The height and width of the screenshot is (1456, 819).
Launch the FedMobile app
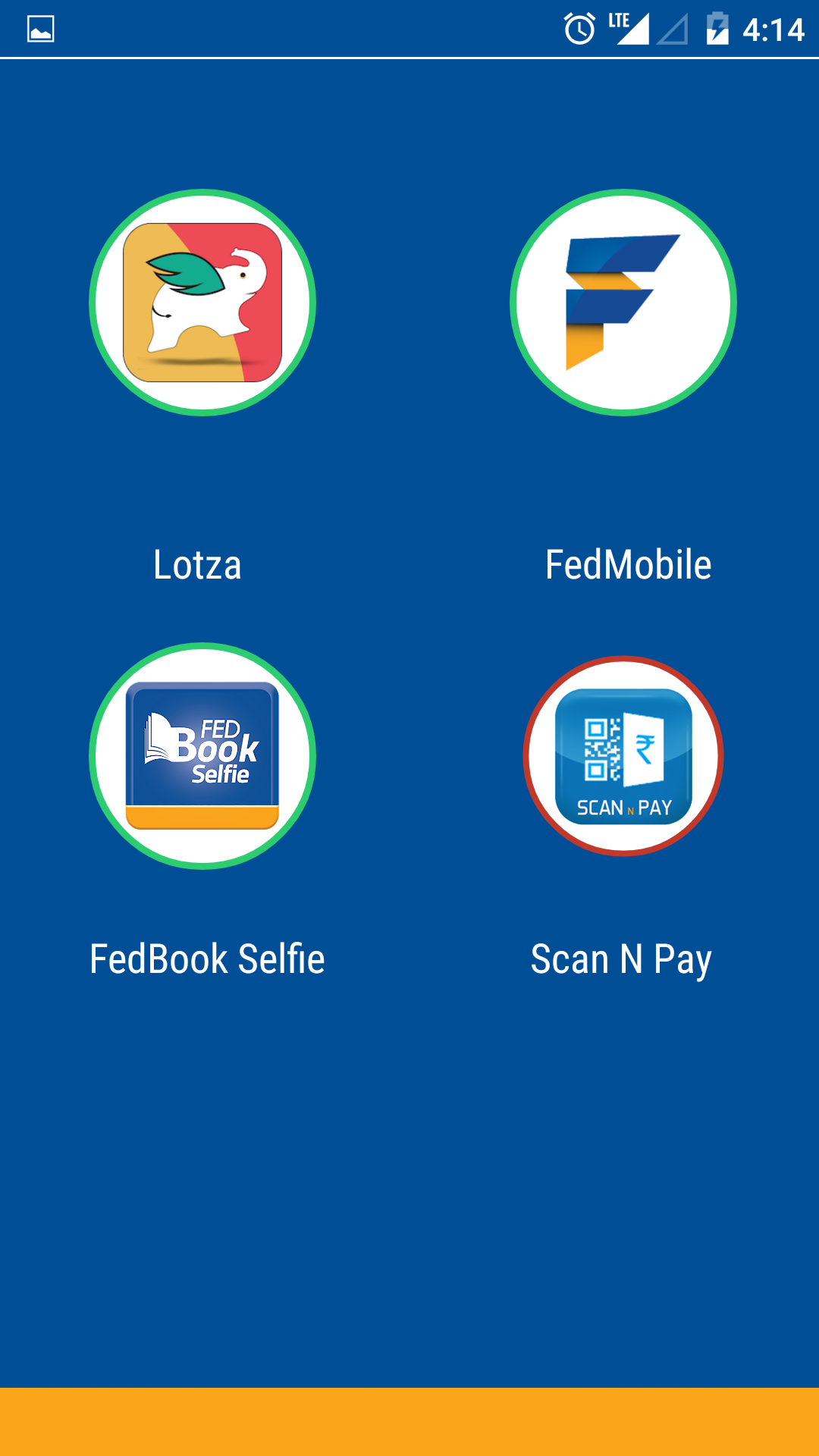tap(623, 303)
